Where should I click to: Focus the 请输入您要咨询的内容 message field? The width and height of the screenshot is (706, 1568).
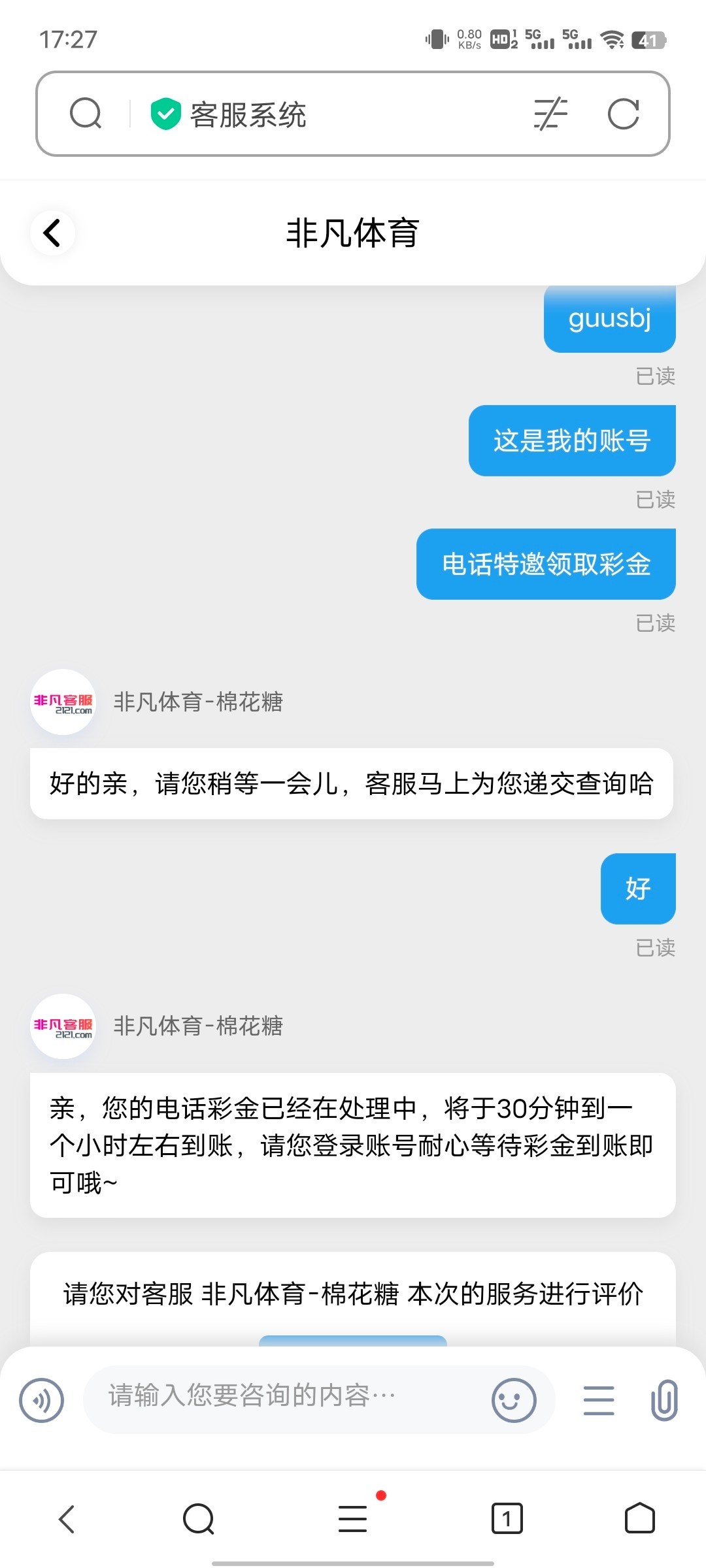coord(288,1399)
